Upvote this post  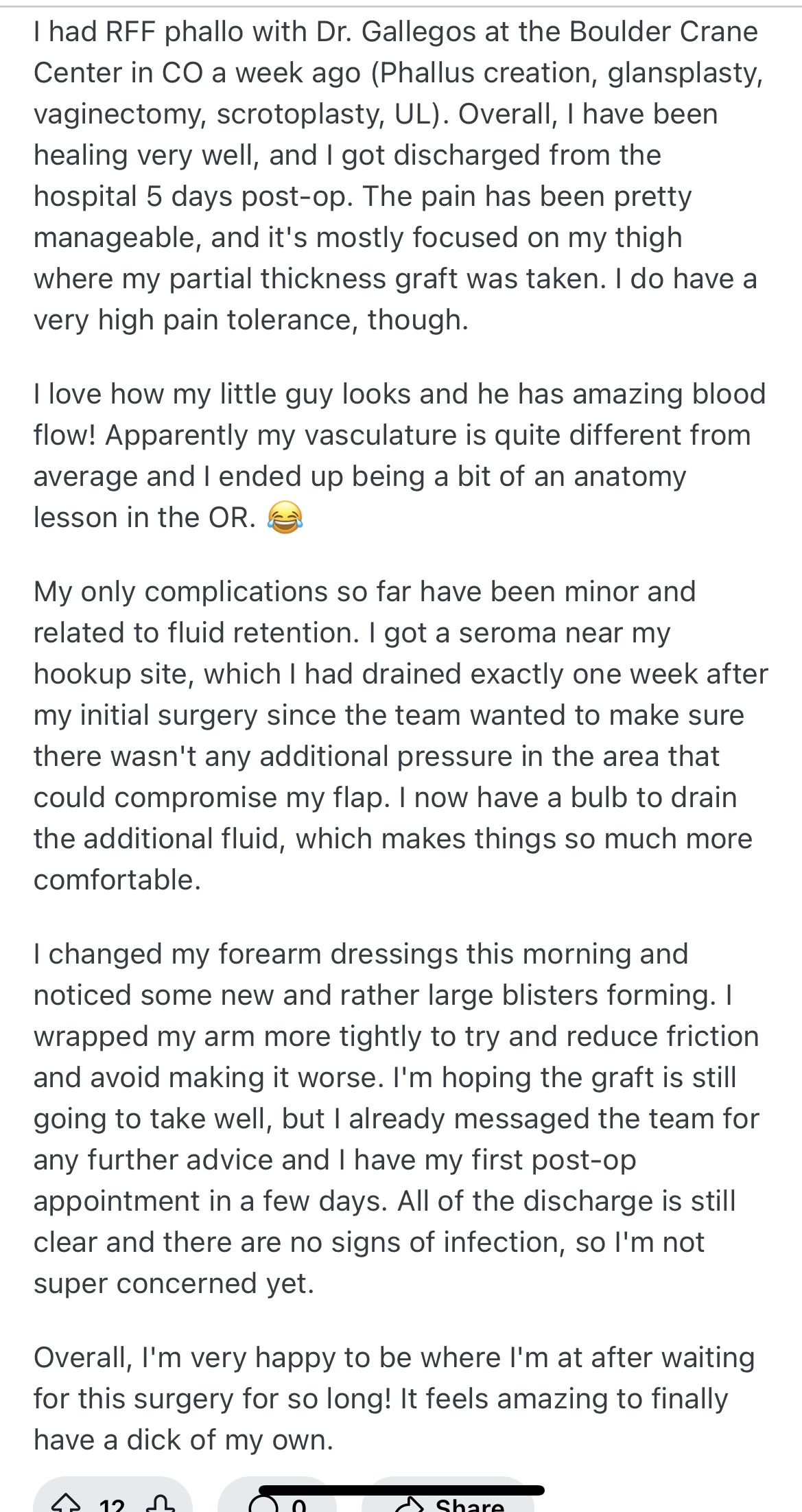65,1504
